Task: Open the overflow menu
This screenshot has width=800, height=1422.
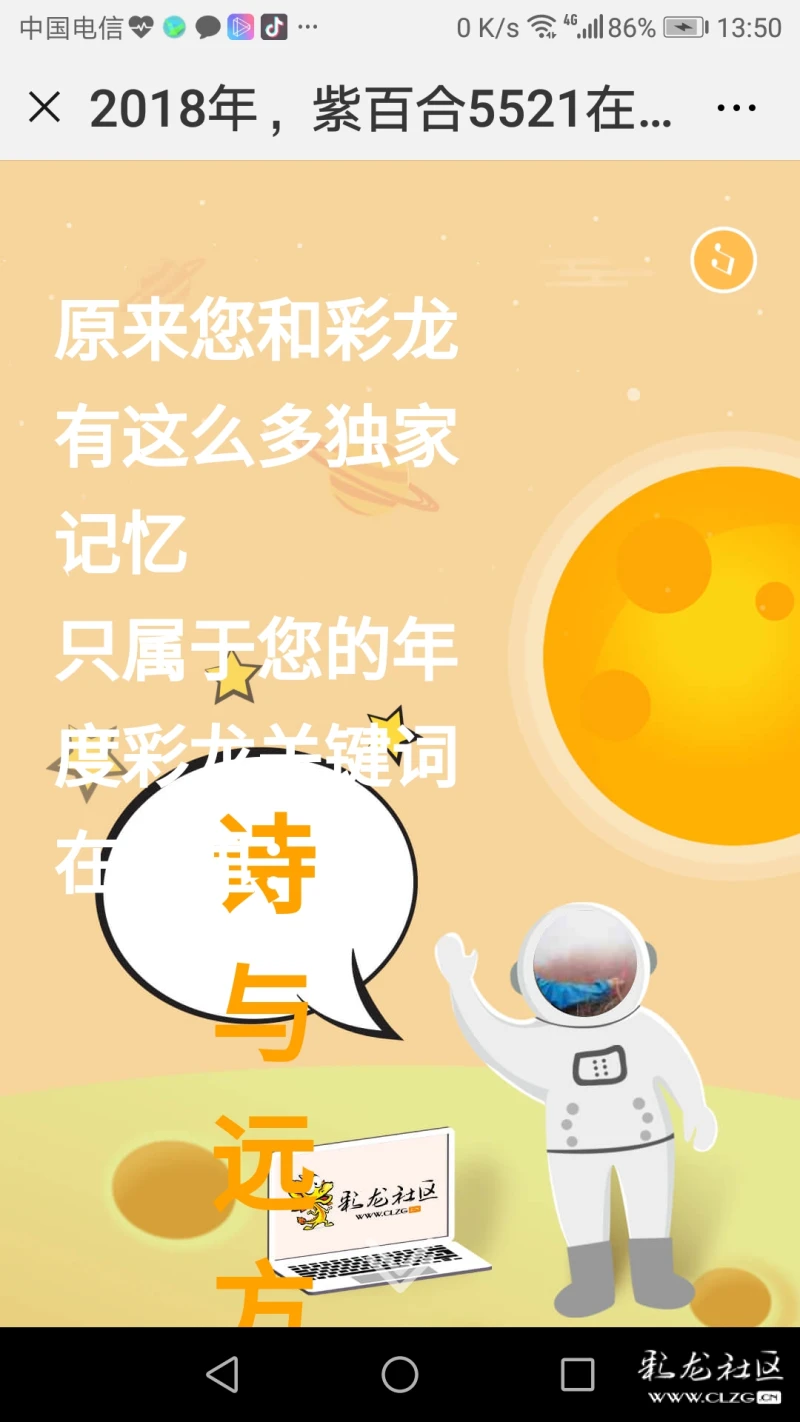Action: click(x=736, y=108)
